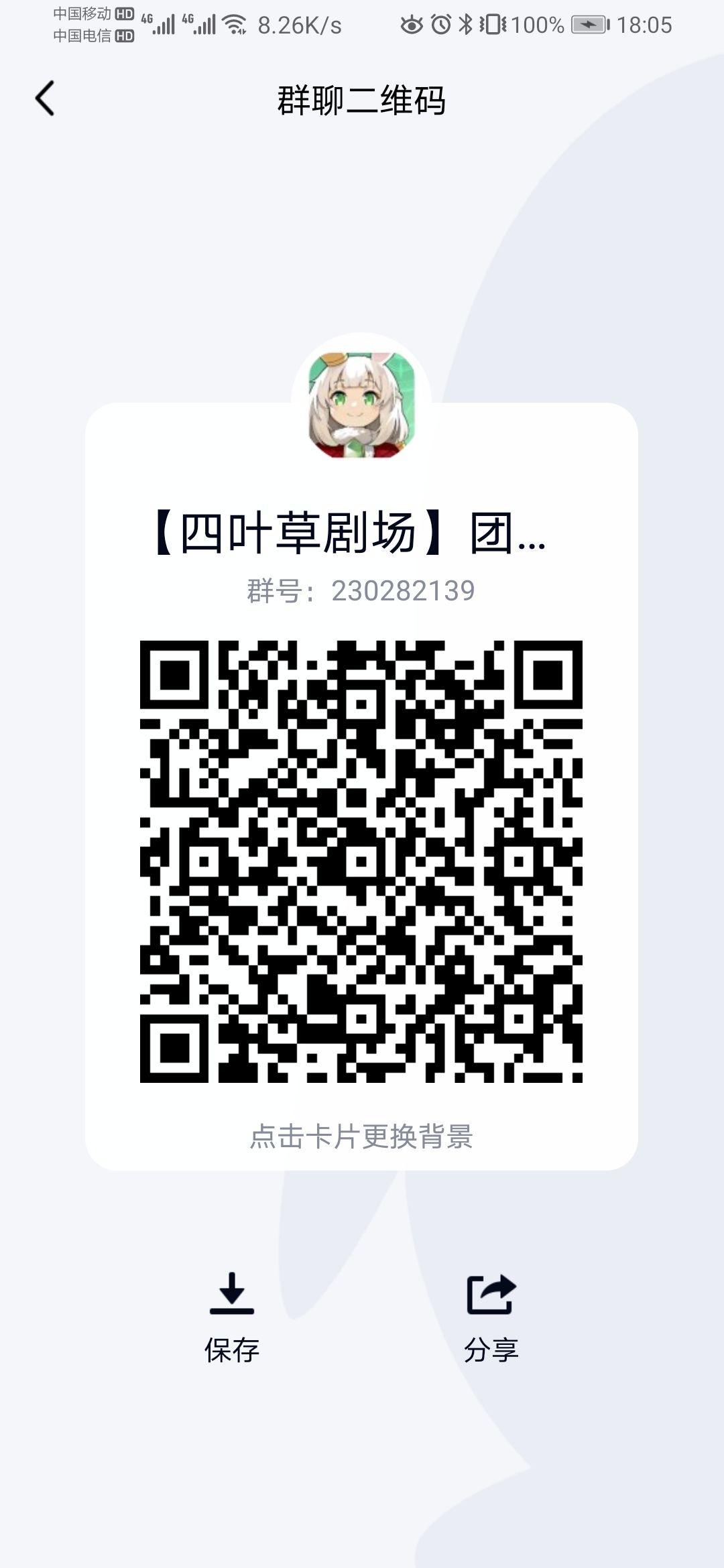Tap the Save download icon

(x=235, y=1295)
